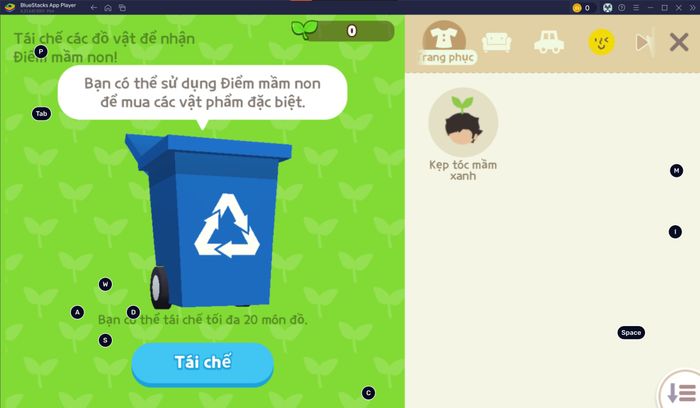Open the sort list button

pos(682,391)
